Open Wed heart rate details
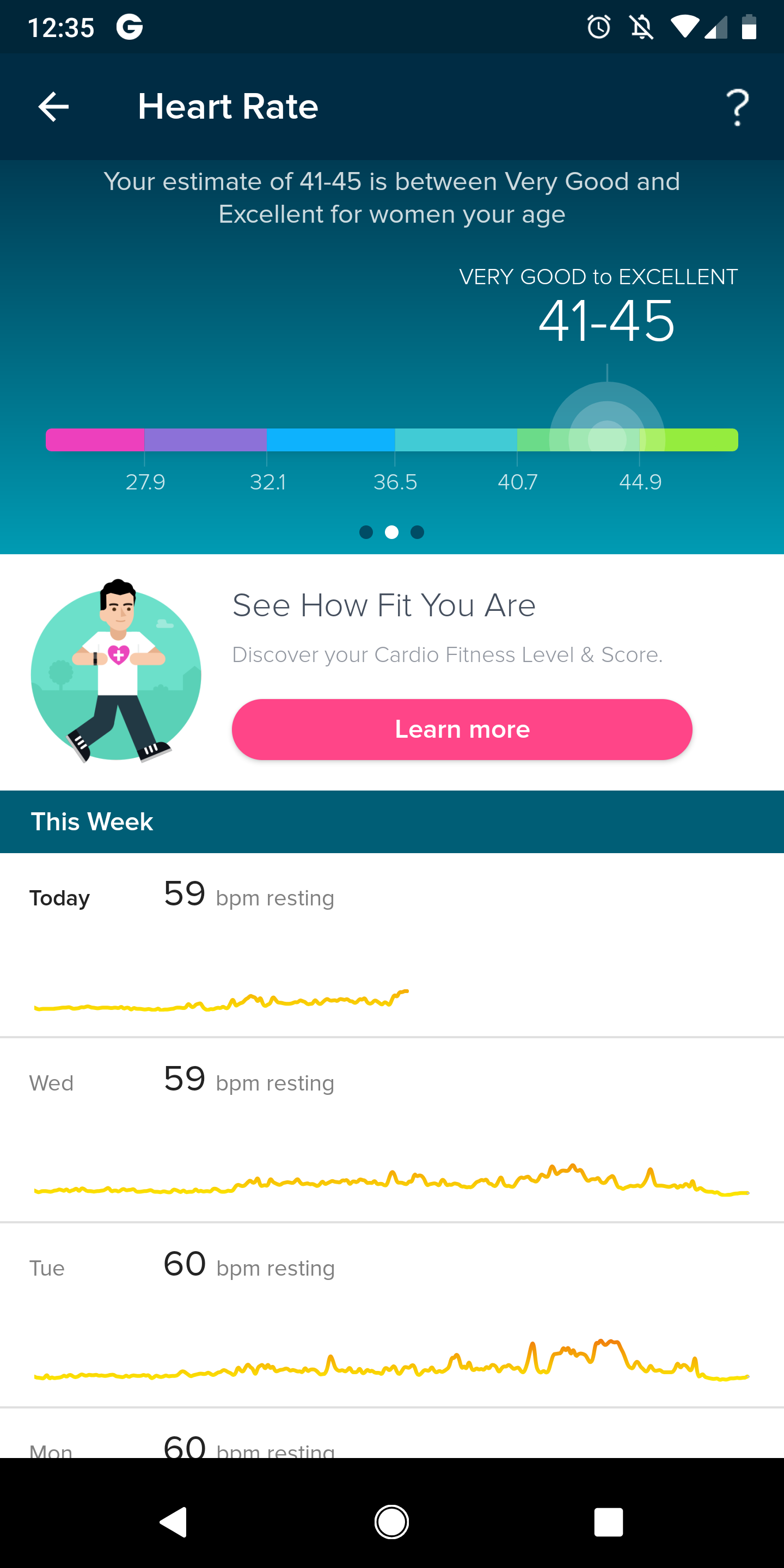 point(392,1130)
